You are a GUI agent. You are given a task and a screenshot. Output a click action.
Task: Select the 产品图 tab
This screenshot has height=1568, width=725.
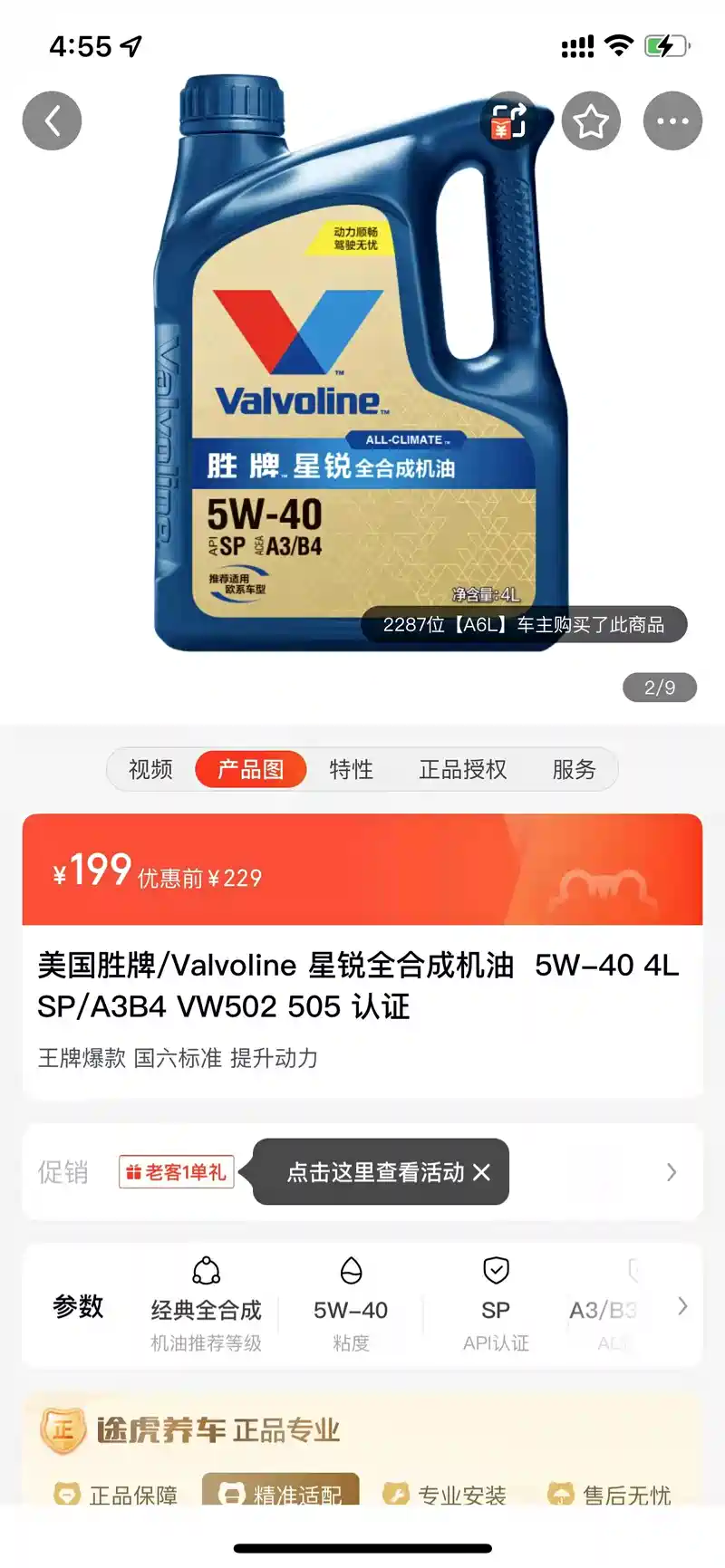pos(250,769)
